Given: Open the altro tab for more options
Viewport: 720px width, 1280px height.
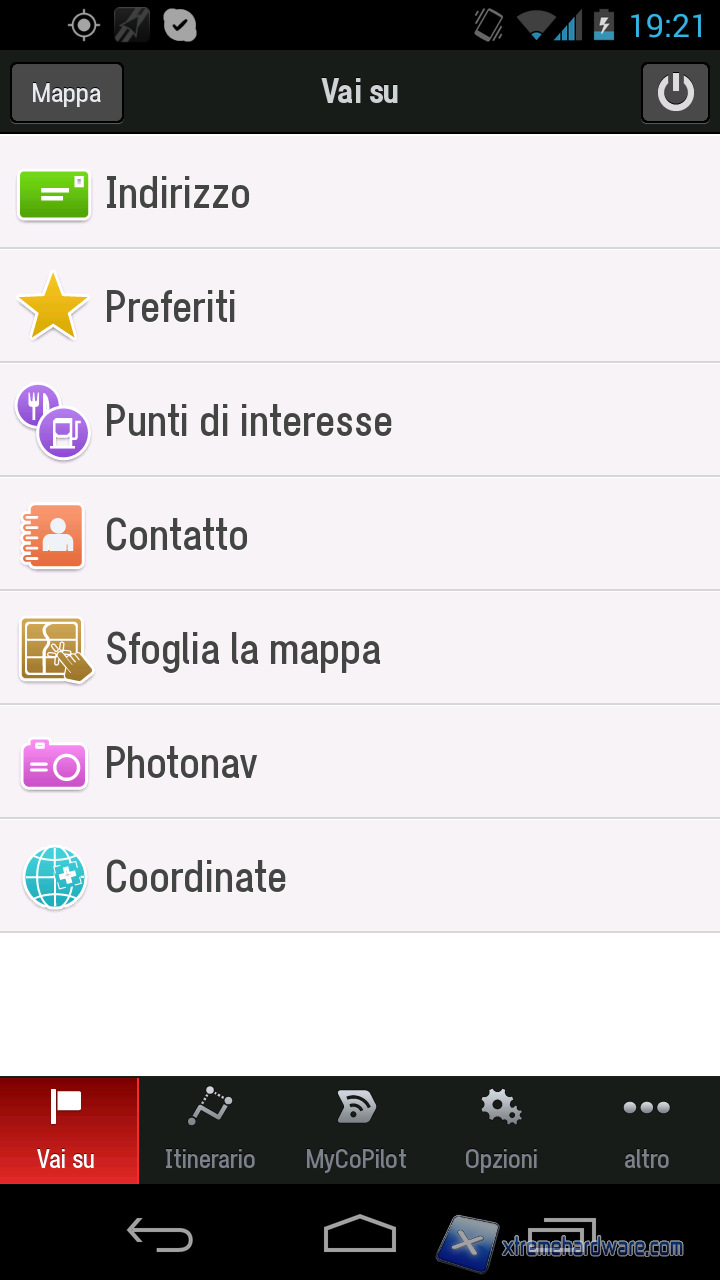Looking at the screenshot, I should (646, 1130).
